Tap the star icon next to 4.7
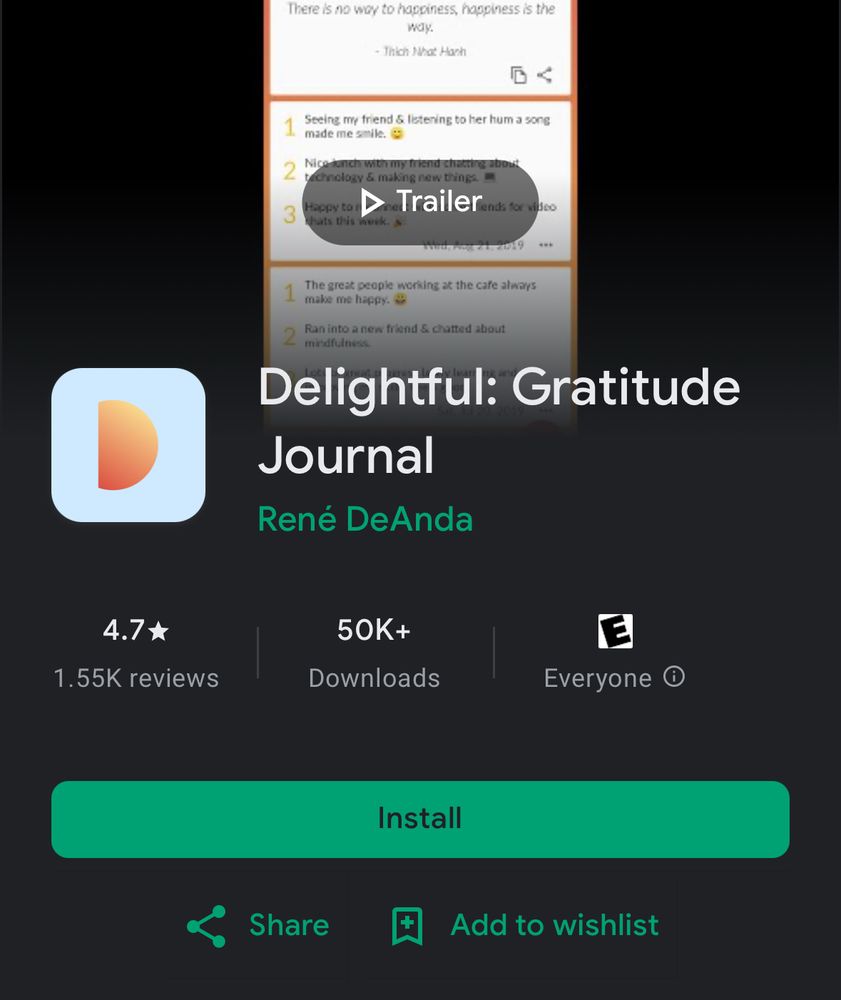 click(157, 629)
